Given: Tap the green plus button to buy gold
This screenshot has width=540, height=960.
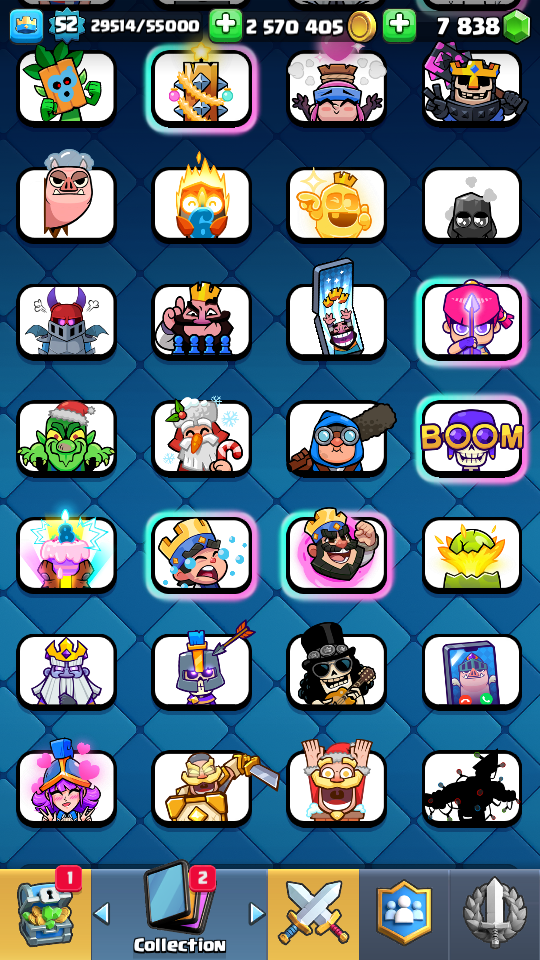Looking at the screenshot, I should tap(225, 26).
